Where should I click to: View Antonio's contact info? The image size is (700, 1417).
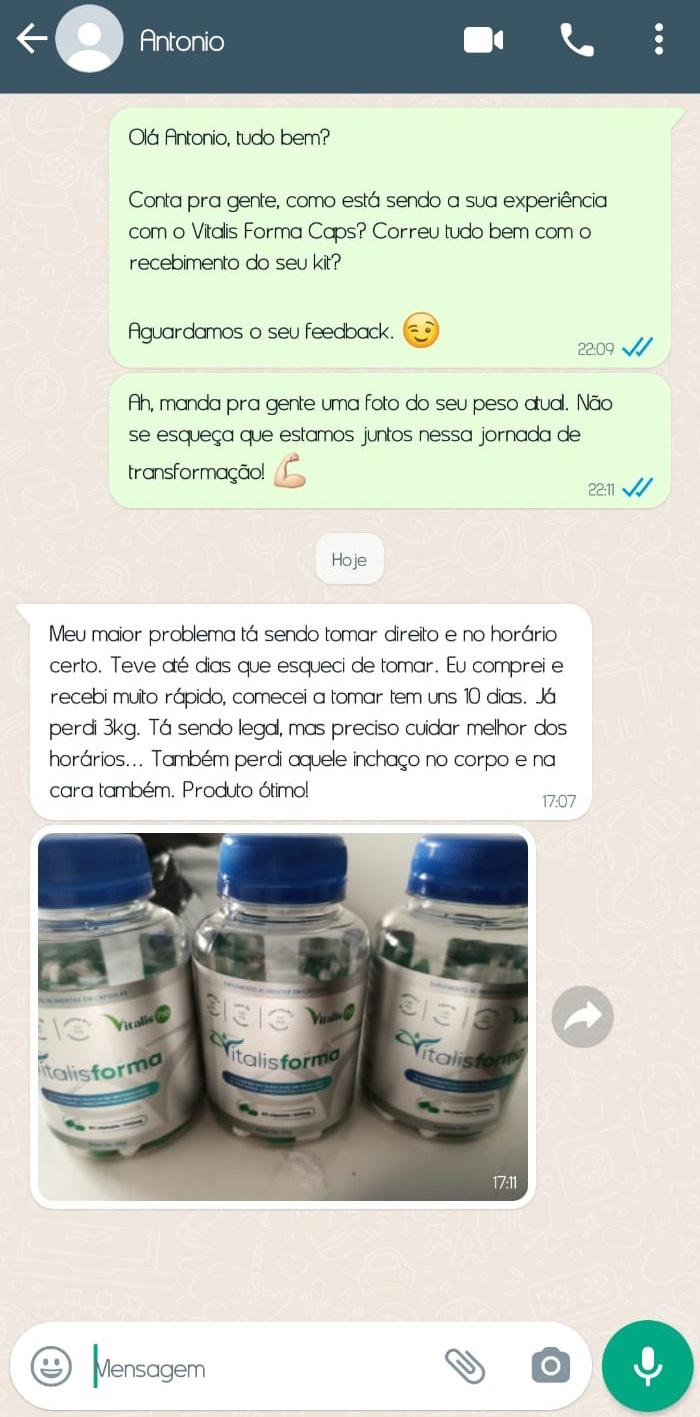[183, 41]
